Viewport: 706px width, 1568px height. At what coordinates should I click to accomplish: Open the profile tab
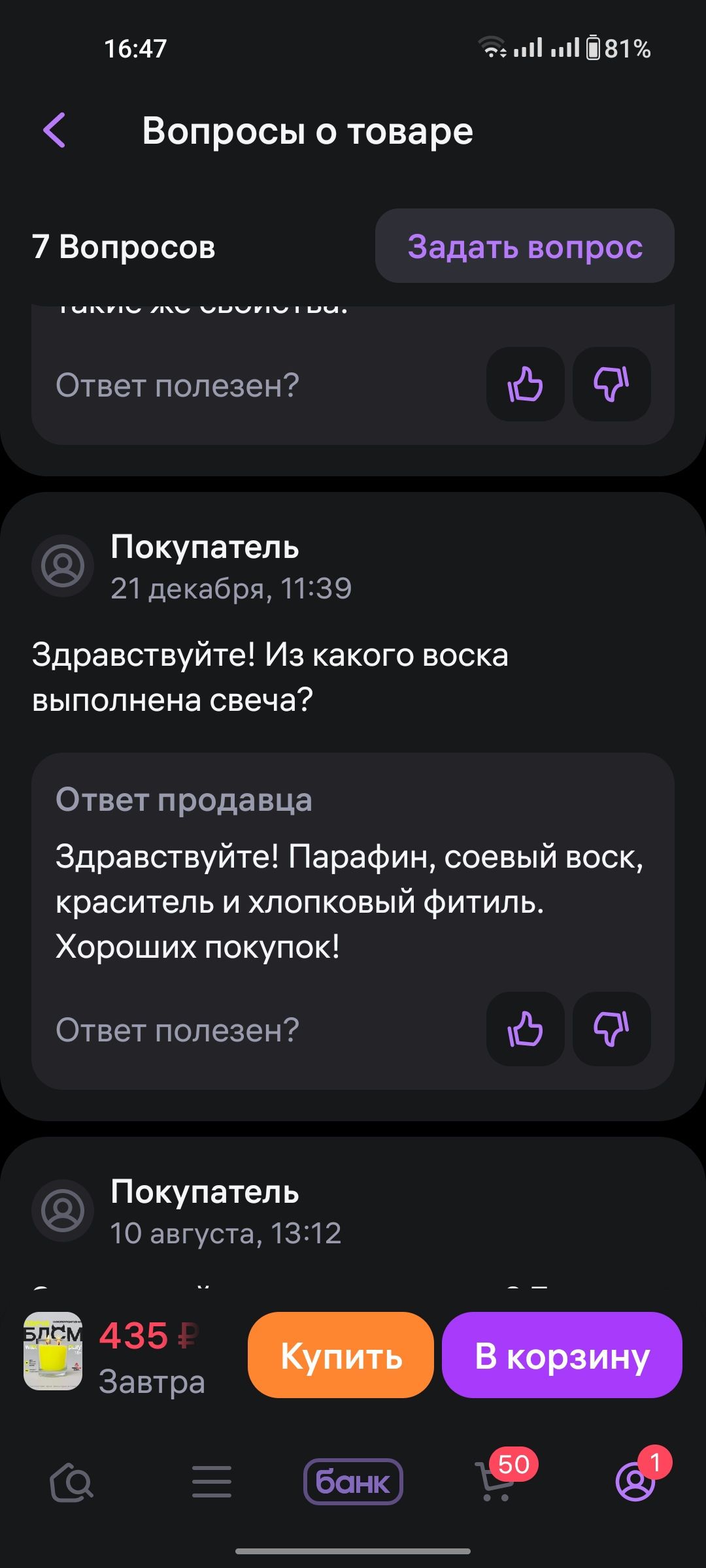pyautogui.click(x=635, y=1480)
